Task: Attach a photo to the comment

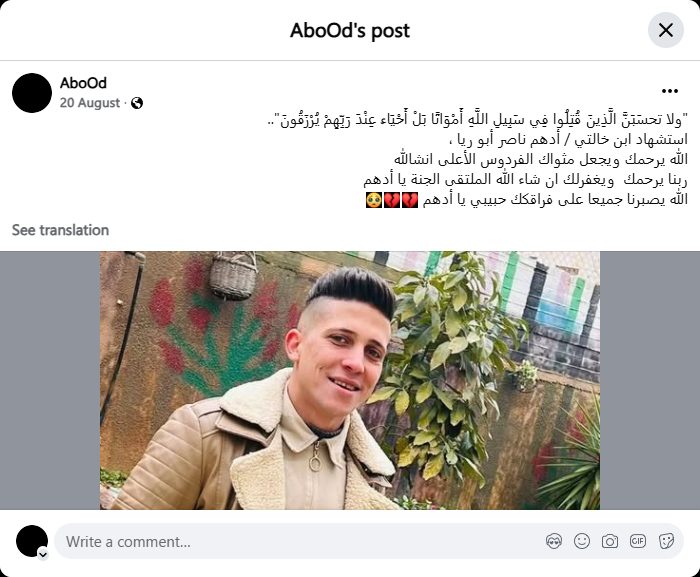Action: (x=610, y=542)
